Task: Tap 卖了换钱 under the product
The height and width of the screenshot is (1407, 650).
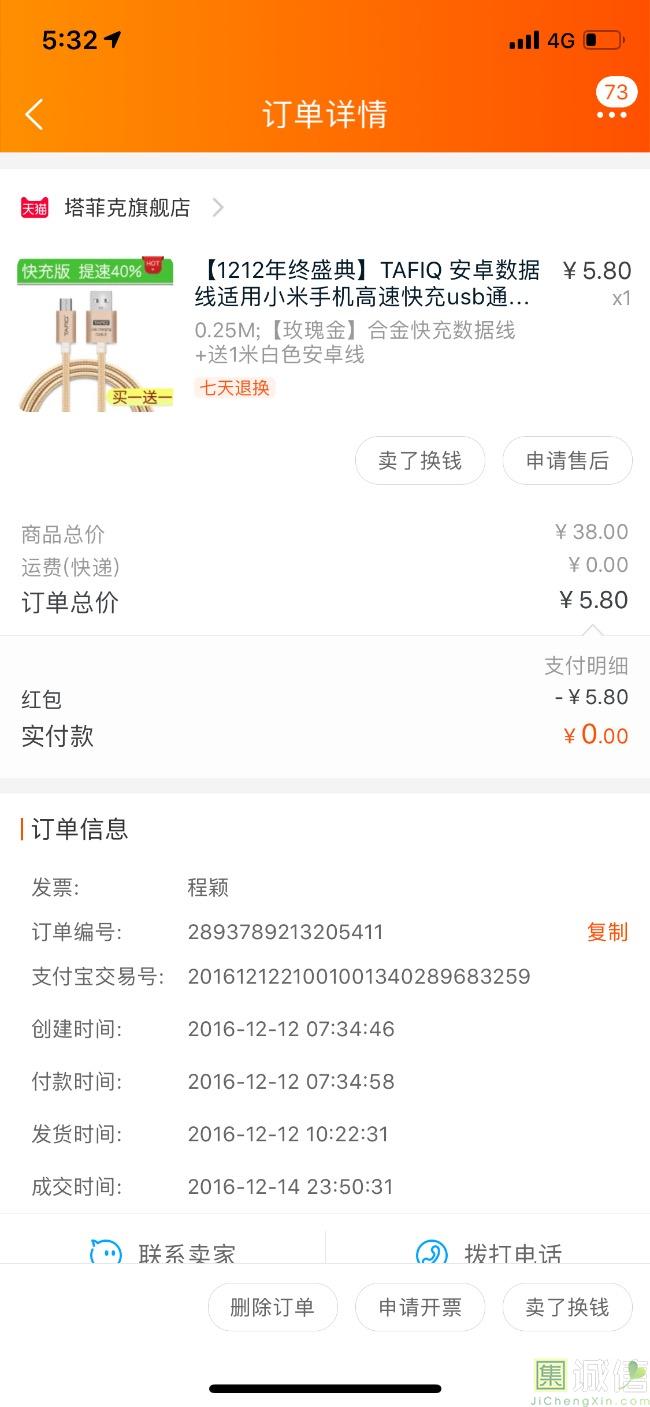Action: [x=420, y=461]
